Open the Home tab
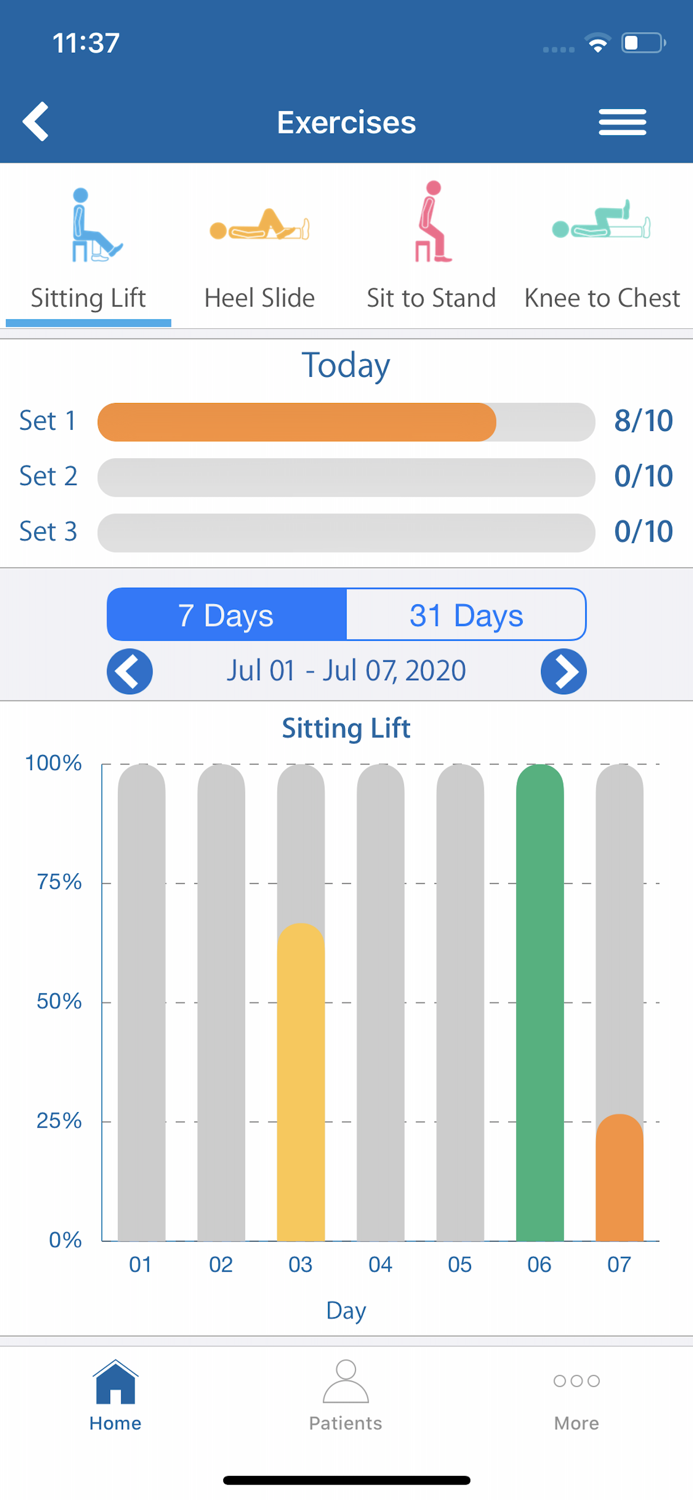Image resolution: width=693 pixels, height=1500 pixels. (115, 1396)
